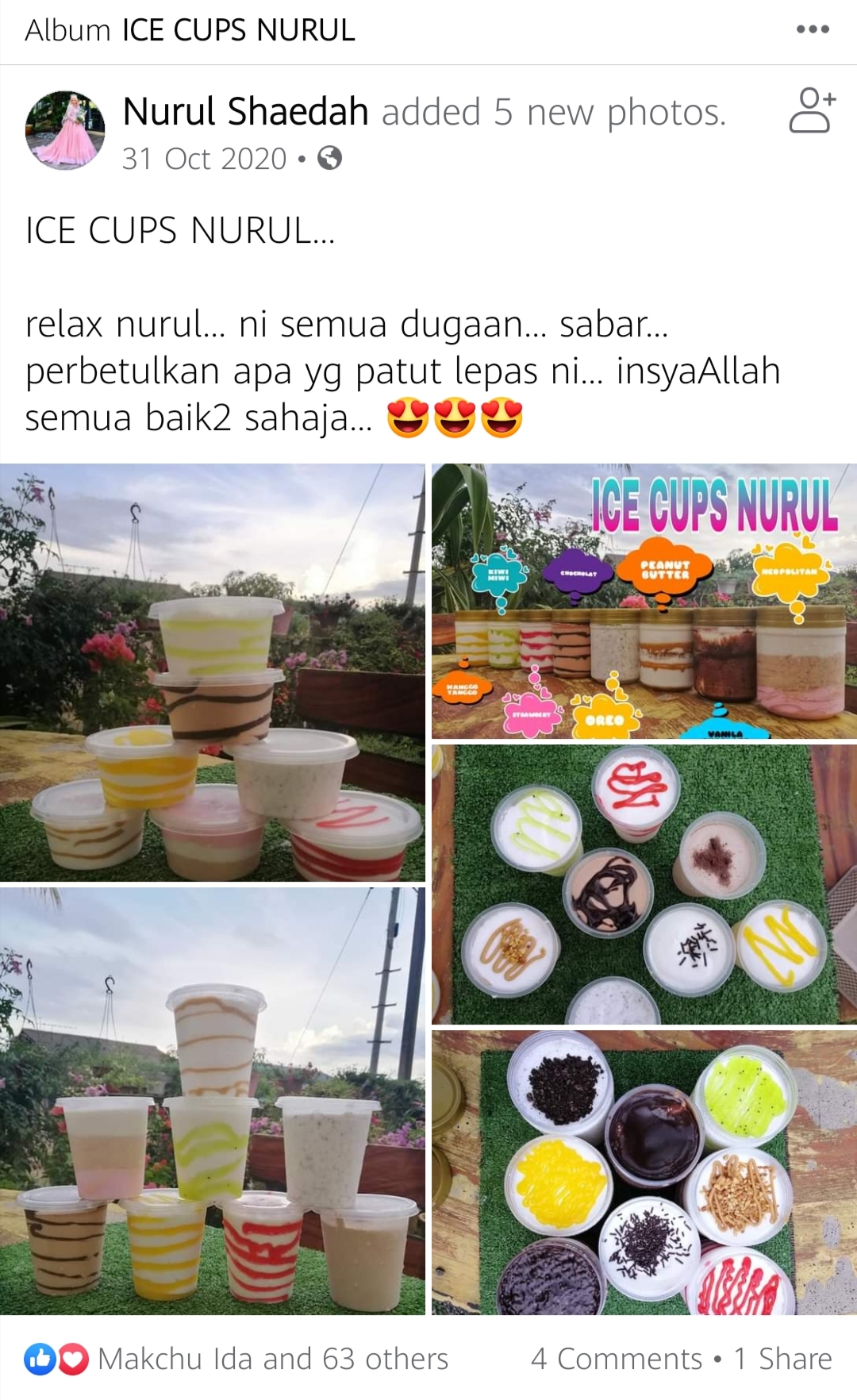View the 1 Share details
Screen dimensions: 857x1400
pyautogui.click(x=782, y=1359)
